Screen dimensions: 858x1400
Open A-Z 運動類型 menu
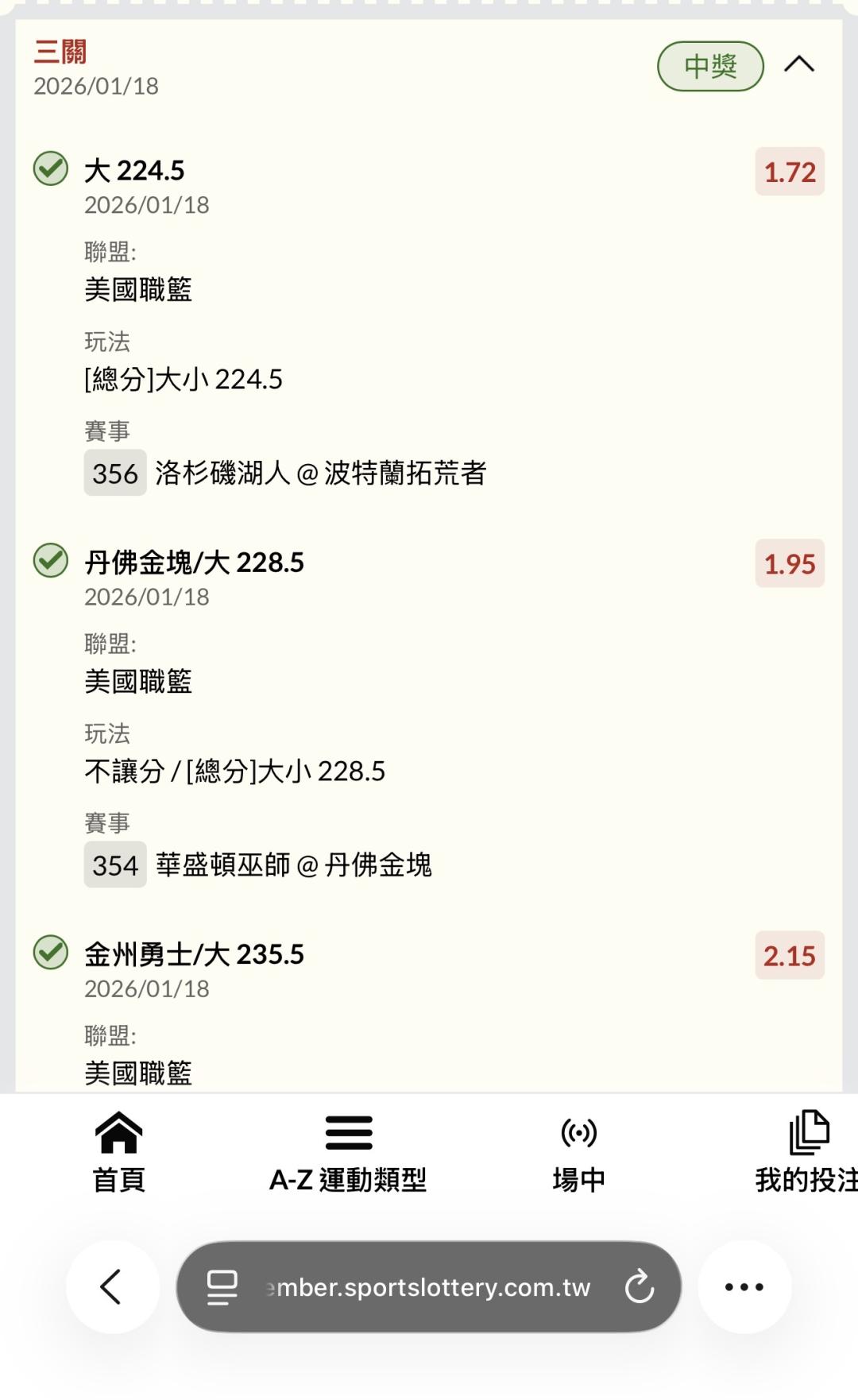point(348,1152)
